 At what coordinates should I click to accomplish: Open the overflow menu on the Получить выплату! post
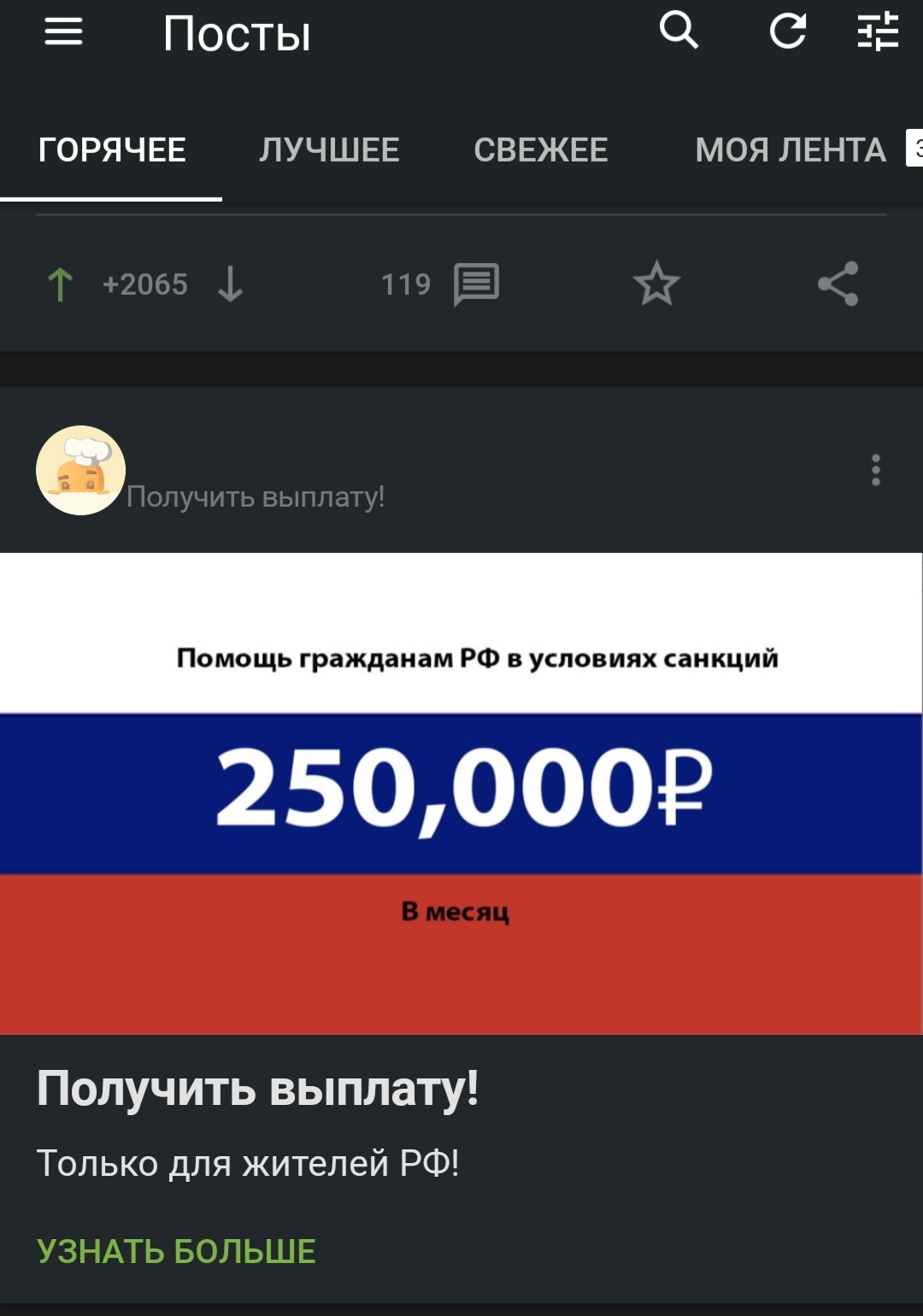point(875,470)
